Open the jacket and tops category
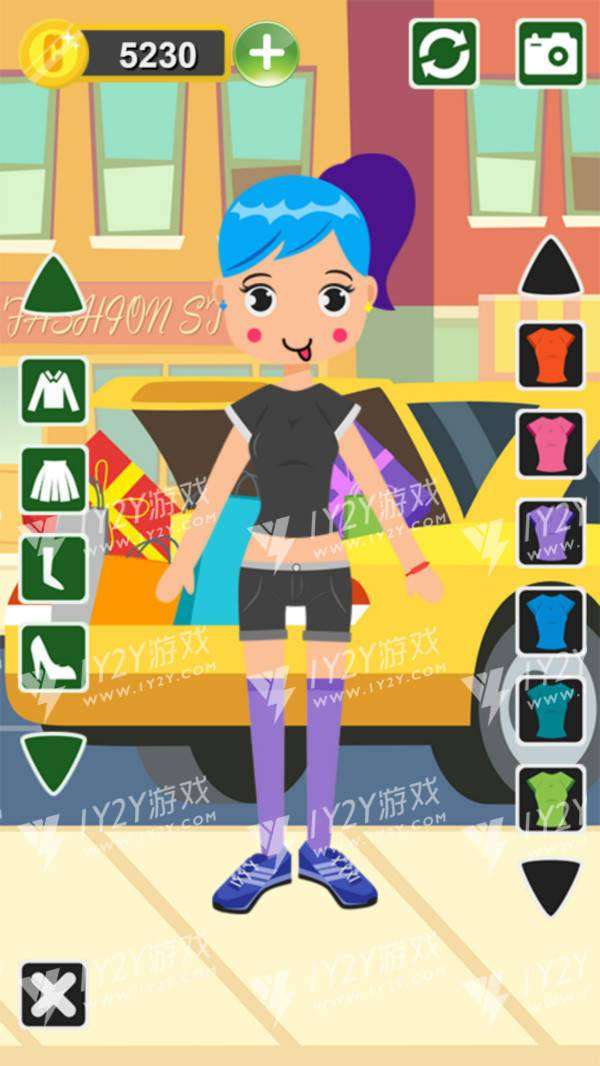Viewport: 600px width, 1066px height. 54,392
